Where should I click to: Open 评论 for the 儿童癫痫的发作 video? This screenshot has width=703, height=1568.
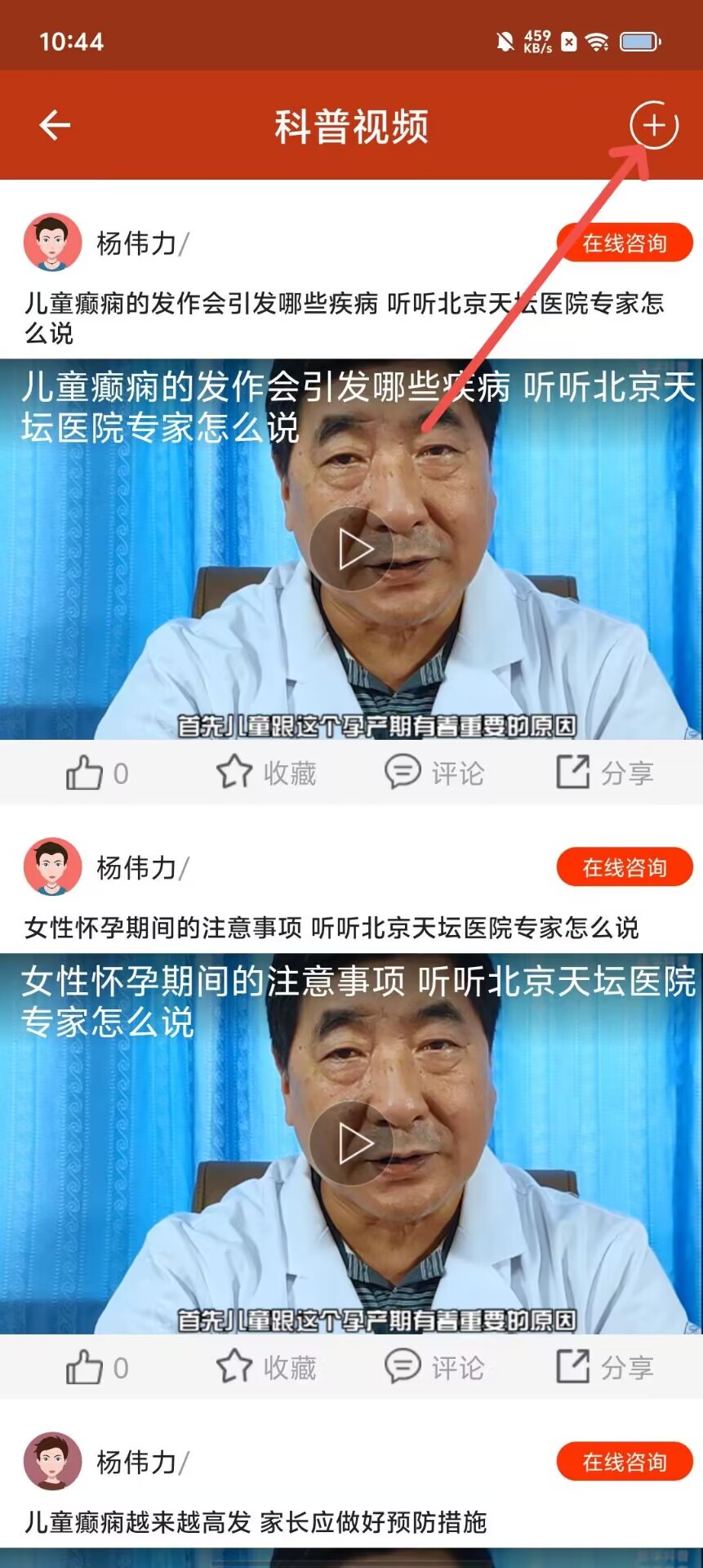(434, 773)
